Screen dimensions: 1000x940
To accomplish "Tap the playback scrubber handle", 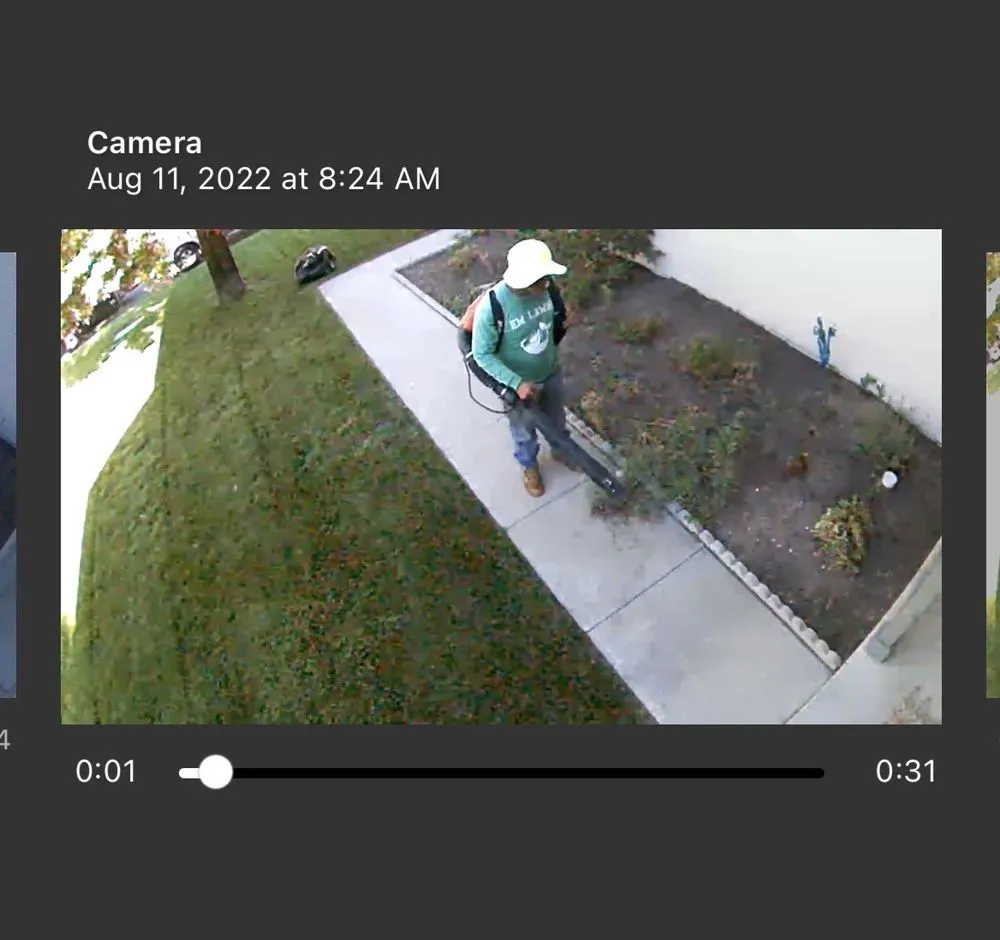I will 215,772.
